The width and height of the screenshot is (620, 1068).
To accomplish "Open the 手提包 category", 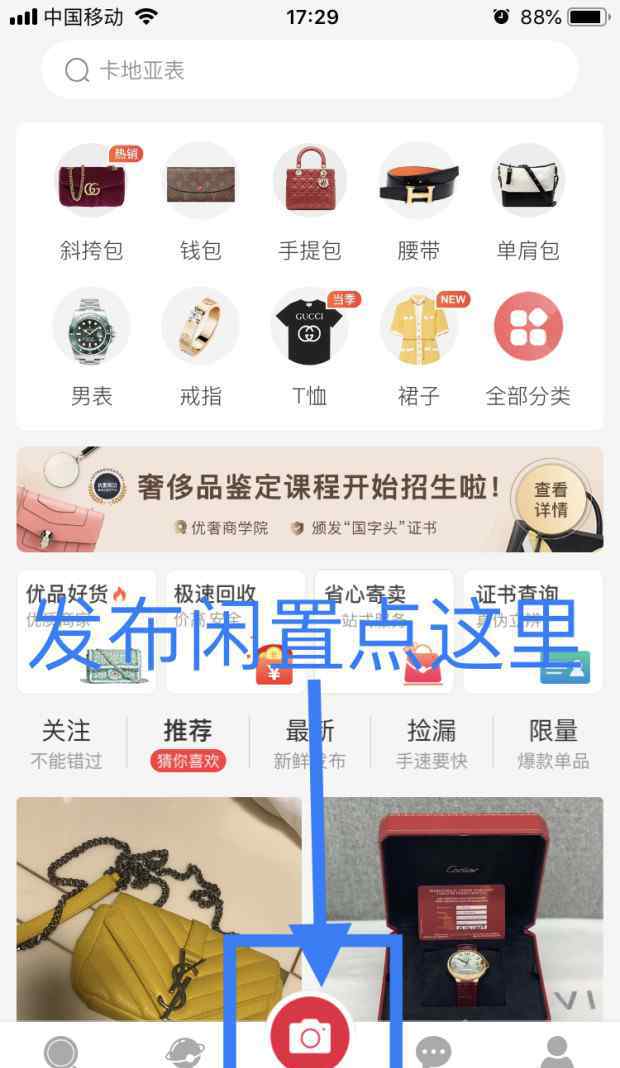I will point(309,203).
